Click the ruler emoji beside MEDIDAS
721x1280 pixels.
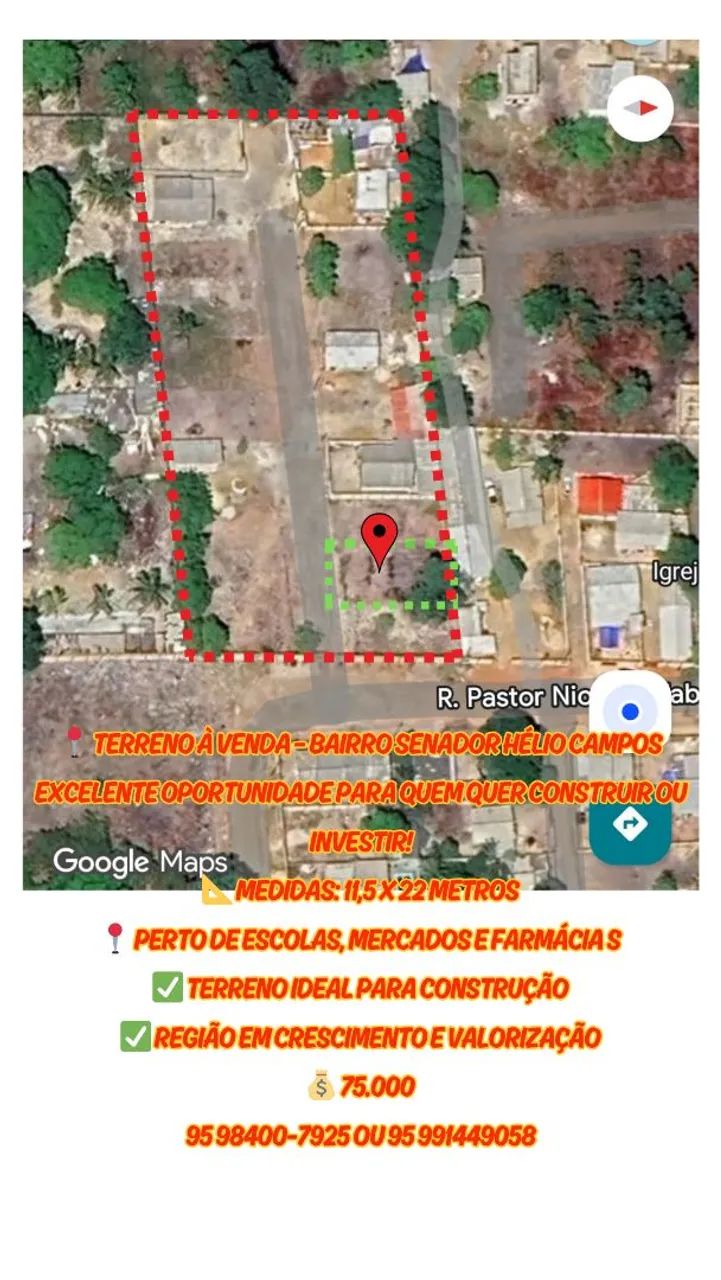point(220,892)
